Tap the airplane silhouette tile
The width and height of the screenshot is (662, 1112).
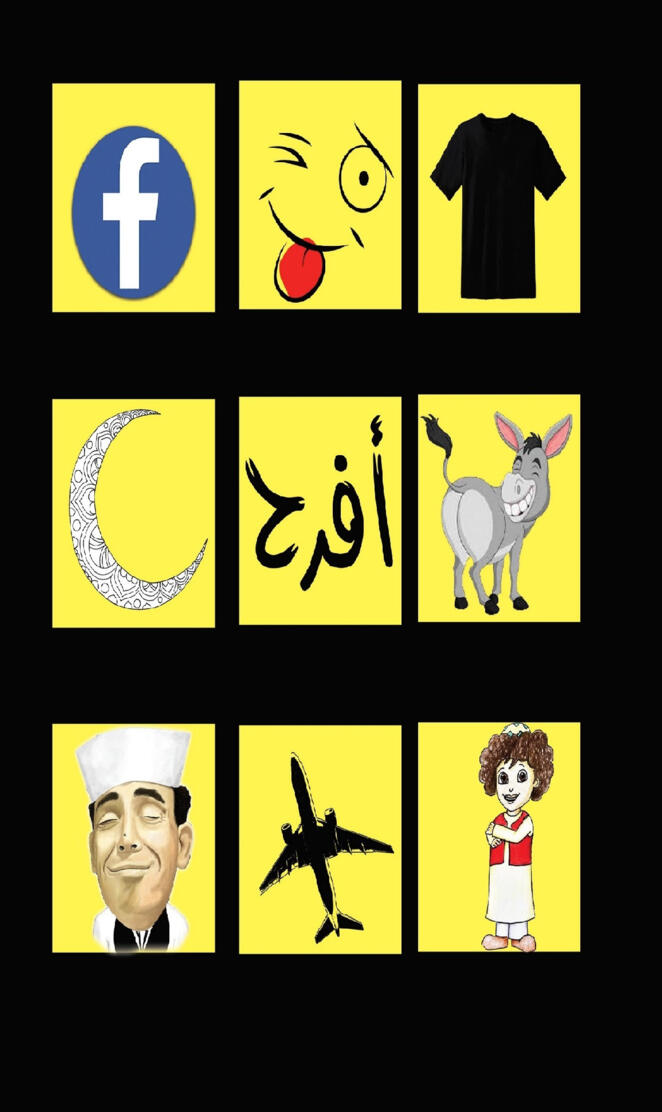coord(320,840)
